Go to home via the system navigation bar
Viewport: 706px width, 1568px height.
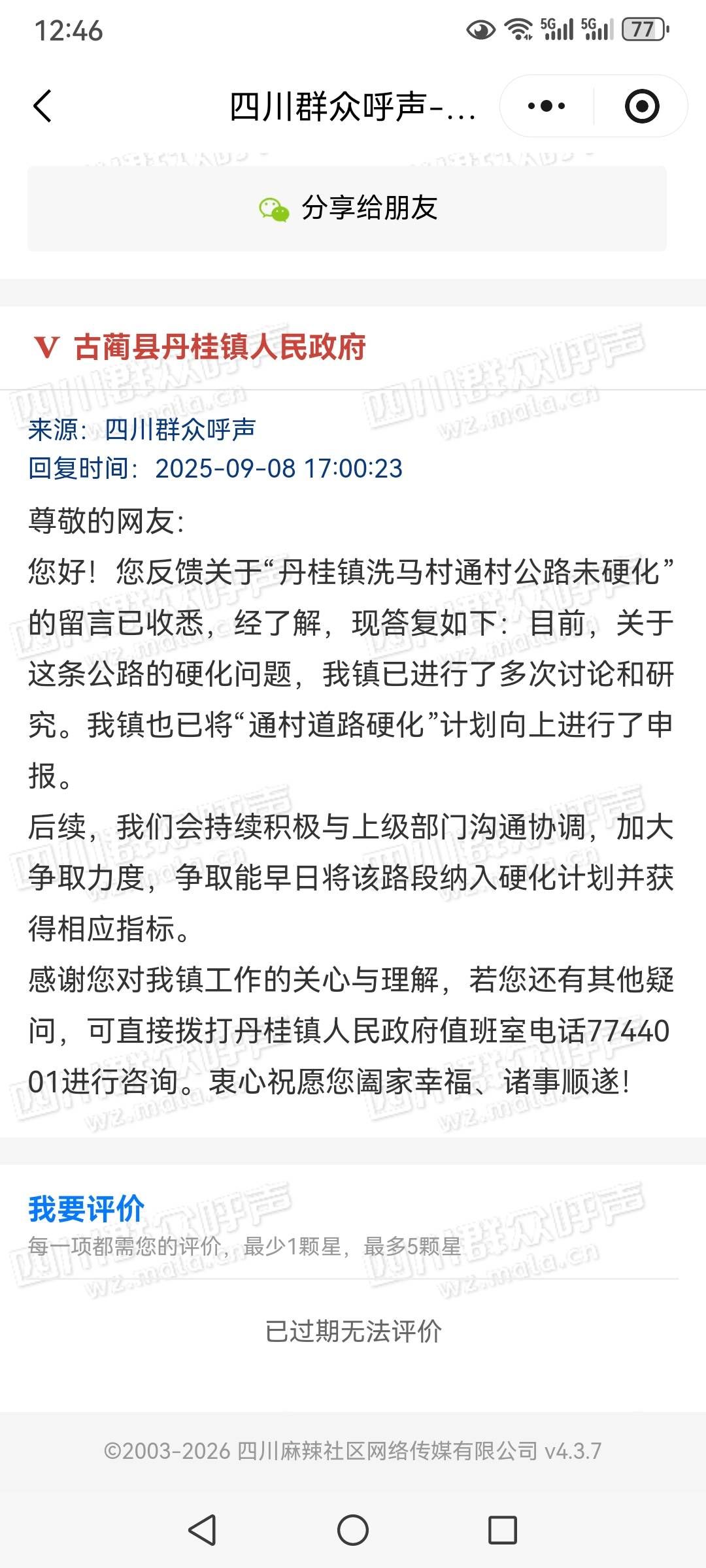pos(353,1529)
